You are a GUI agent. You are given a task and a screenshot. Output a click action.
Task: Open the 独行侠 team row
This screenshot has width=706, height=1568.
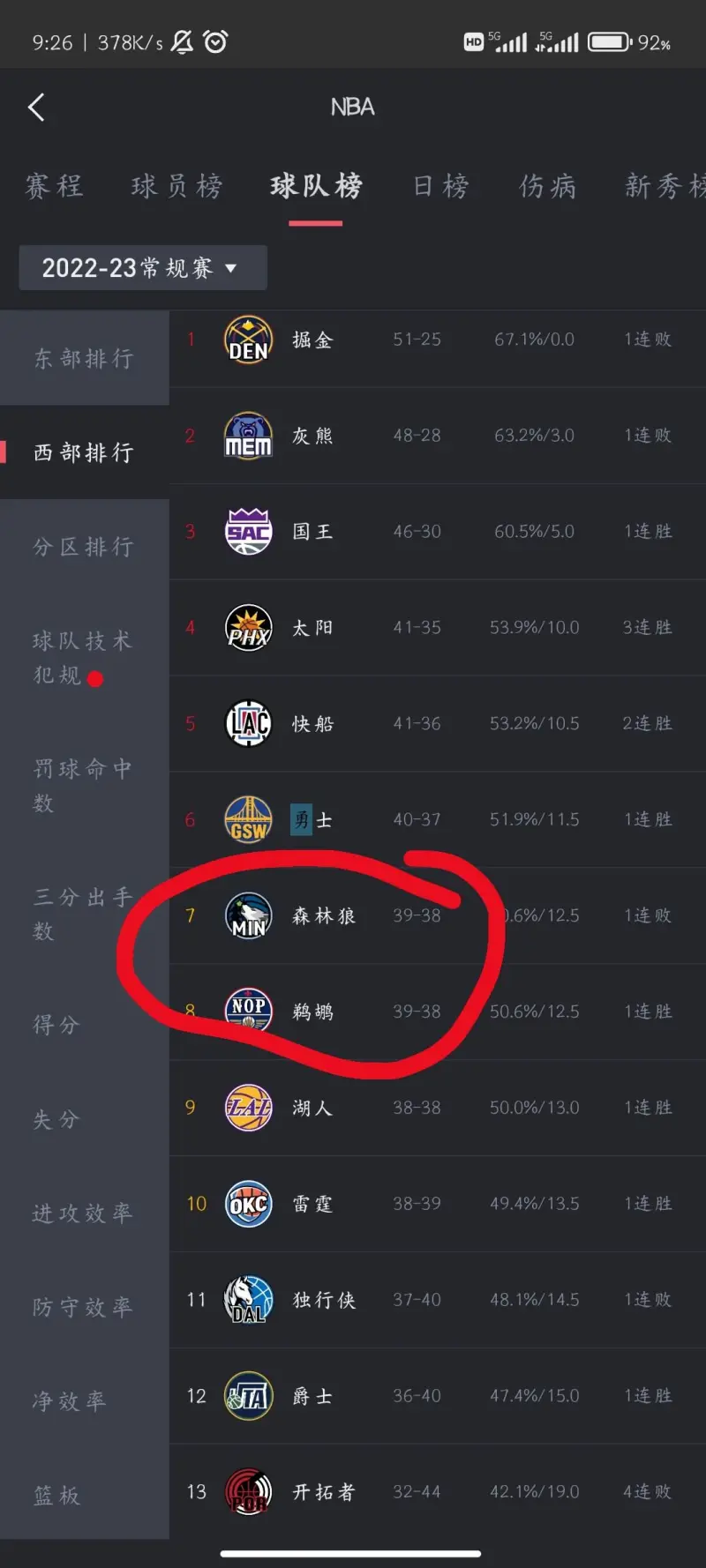click(x=437, y=1300)
